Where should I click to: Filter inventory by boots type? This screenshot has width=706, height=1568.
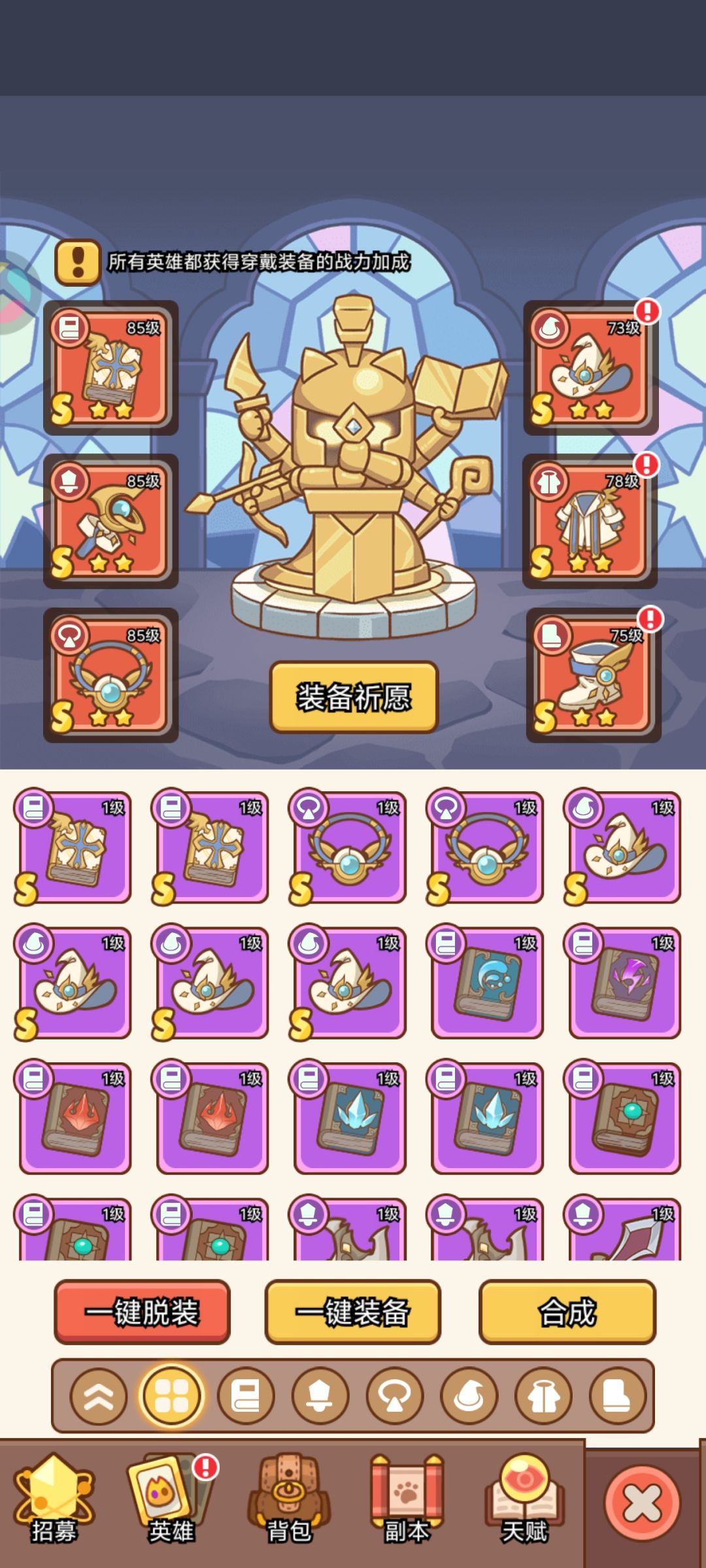(617, 1396)
